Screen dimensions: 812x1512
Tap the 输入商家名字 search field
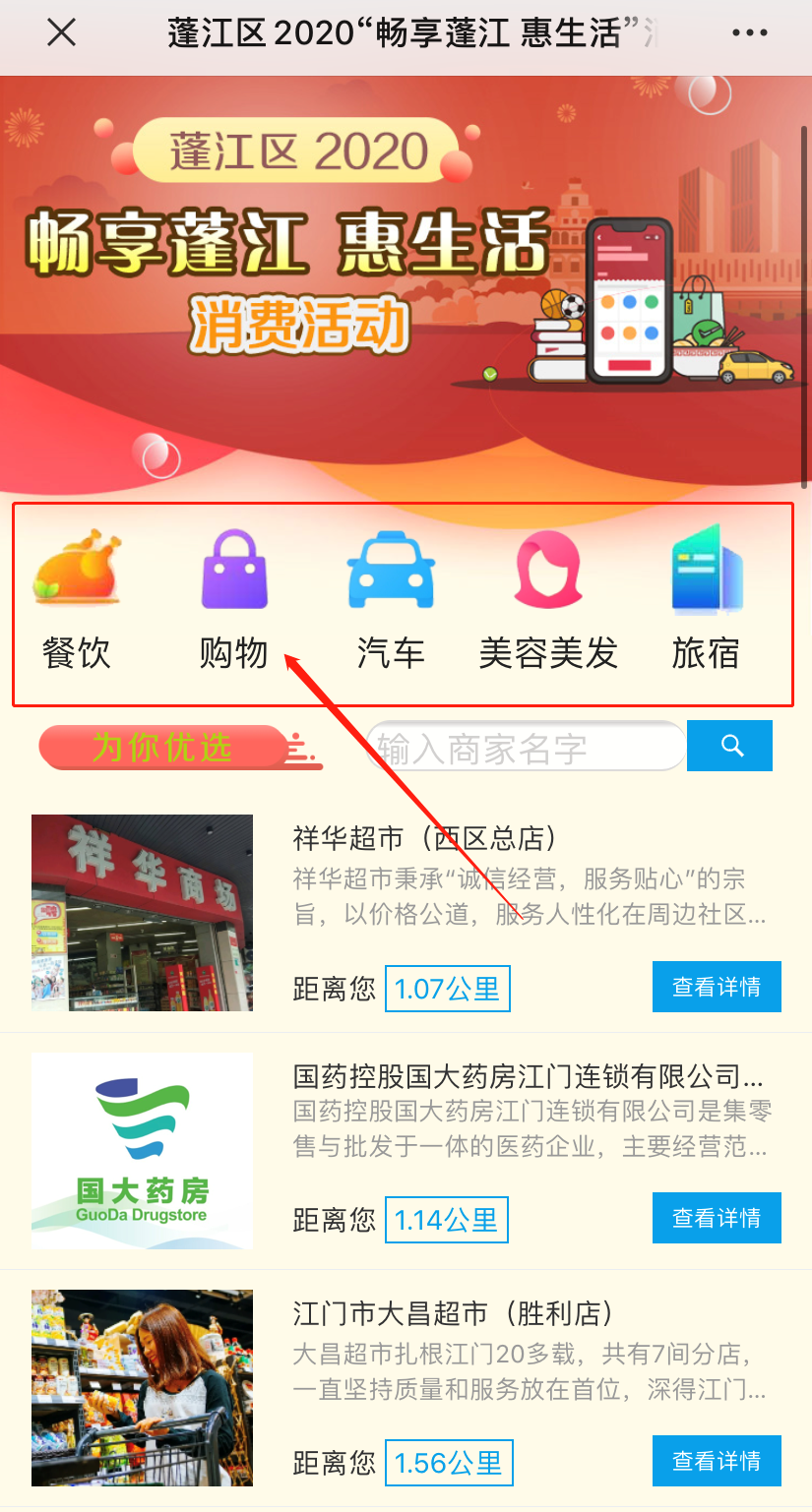point(525,748)
